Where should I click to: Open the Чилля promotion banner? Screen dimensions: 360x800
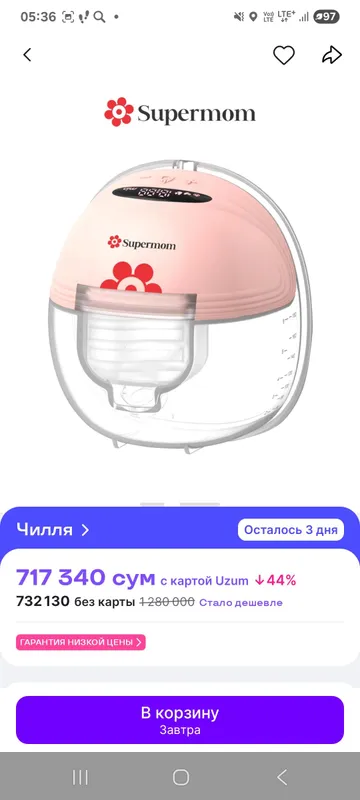point(53,530)
